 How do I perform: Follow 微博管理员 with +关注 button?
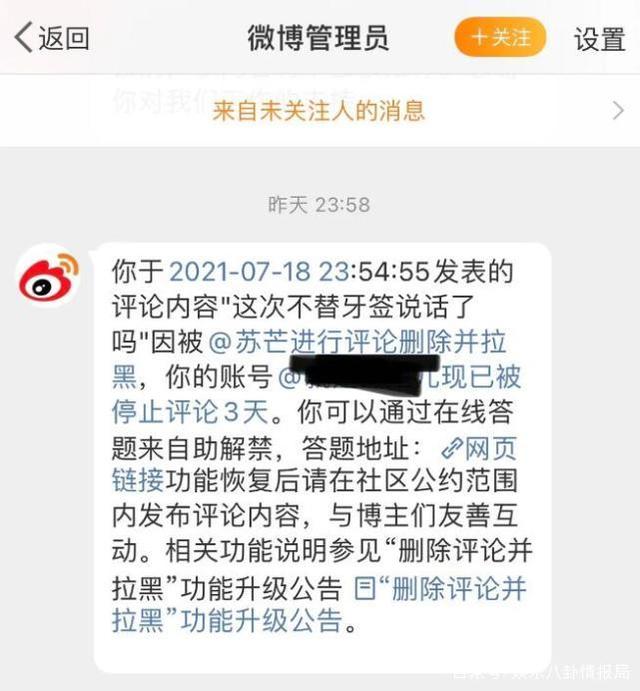[x=500, y=38]
